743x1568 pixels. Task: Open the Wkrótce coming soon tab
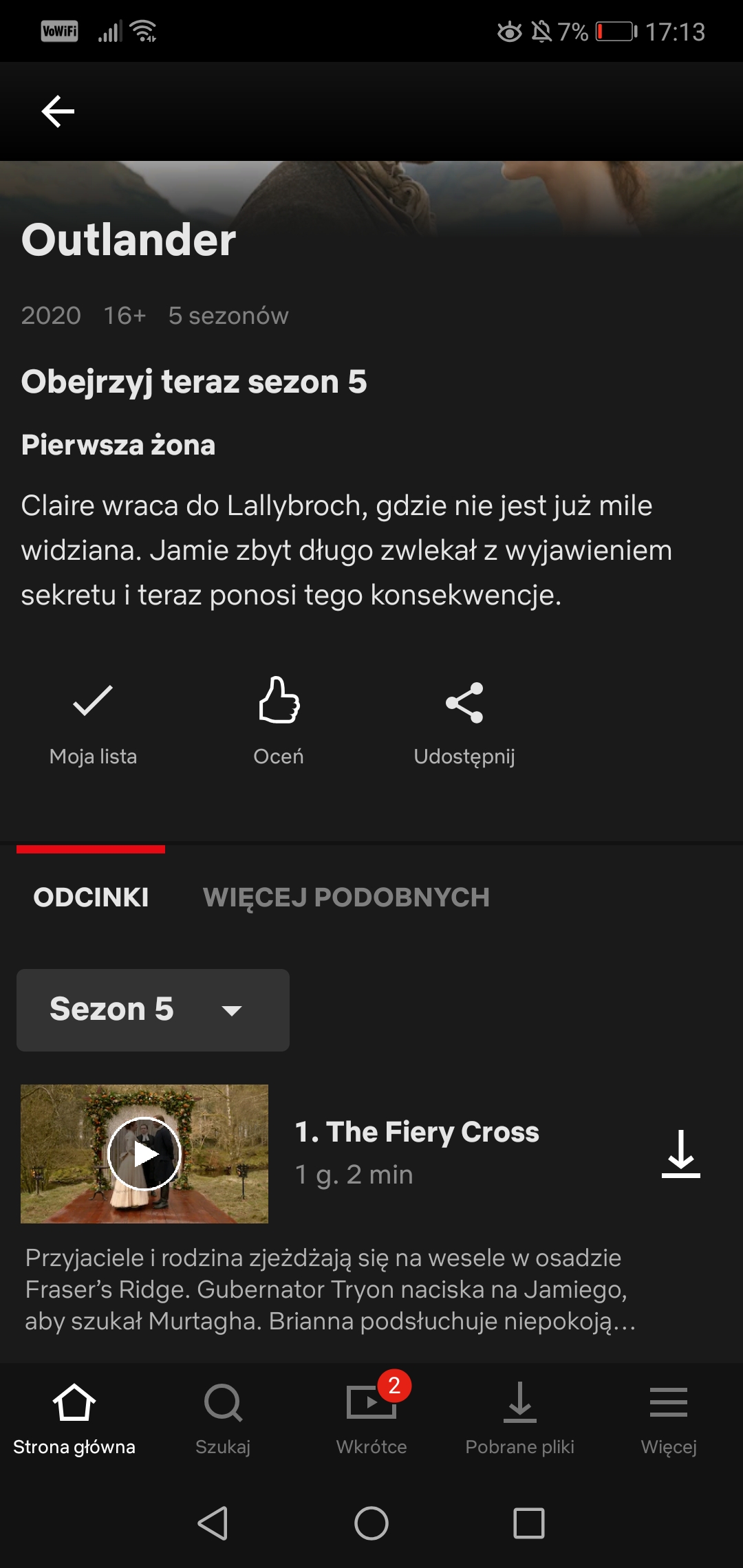[371, 1418]
